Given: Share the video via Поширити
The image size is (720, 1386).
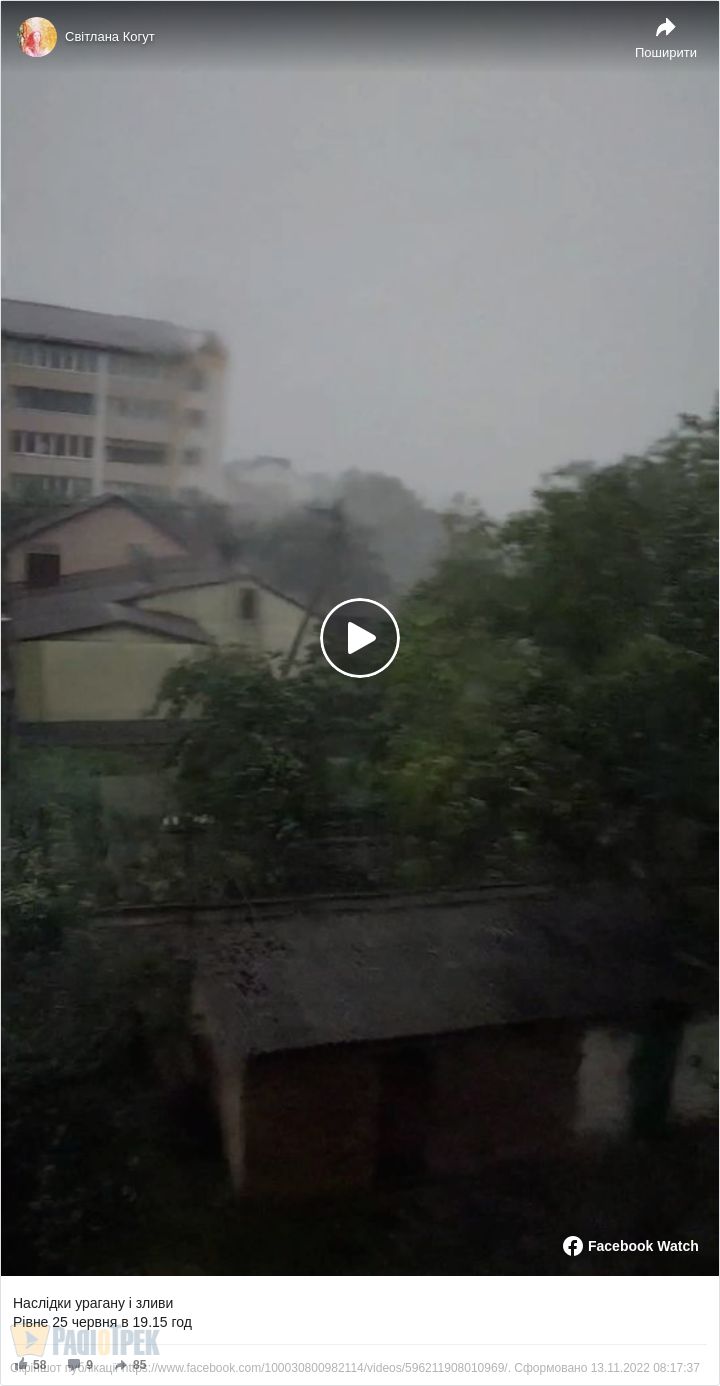Looking at the screenshot, I should [665, 38].
